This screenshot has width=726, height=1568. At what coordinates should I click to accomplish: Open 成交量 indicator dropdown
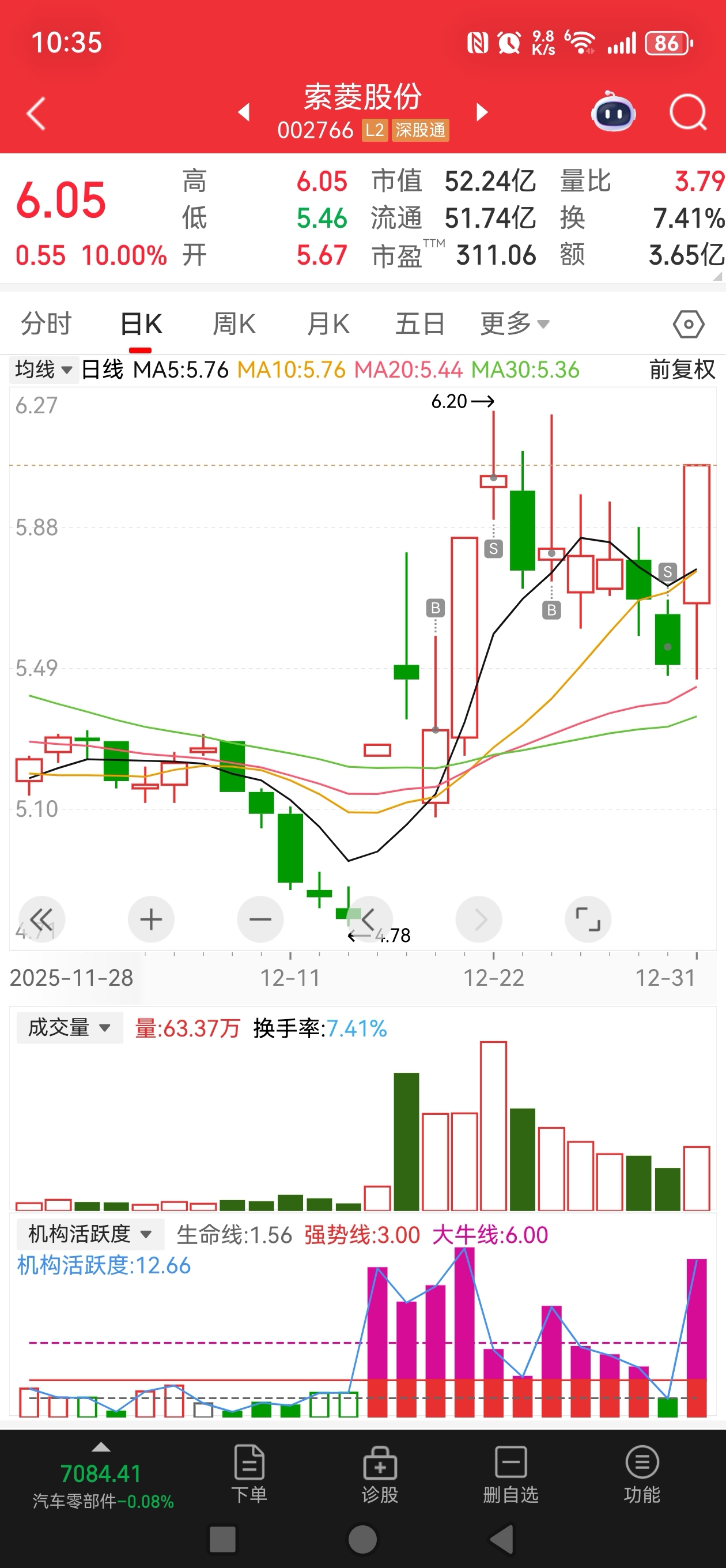click(69, 1028)
